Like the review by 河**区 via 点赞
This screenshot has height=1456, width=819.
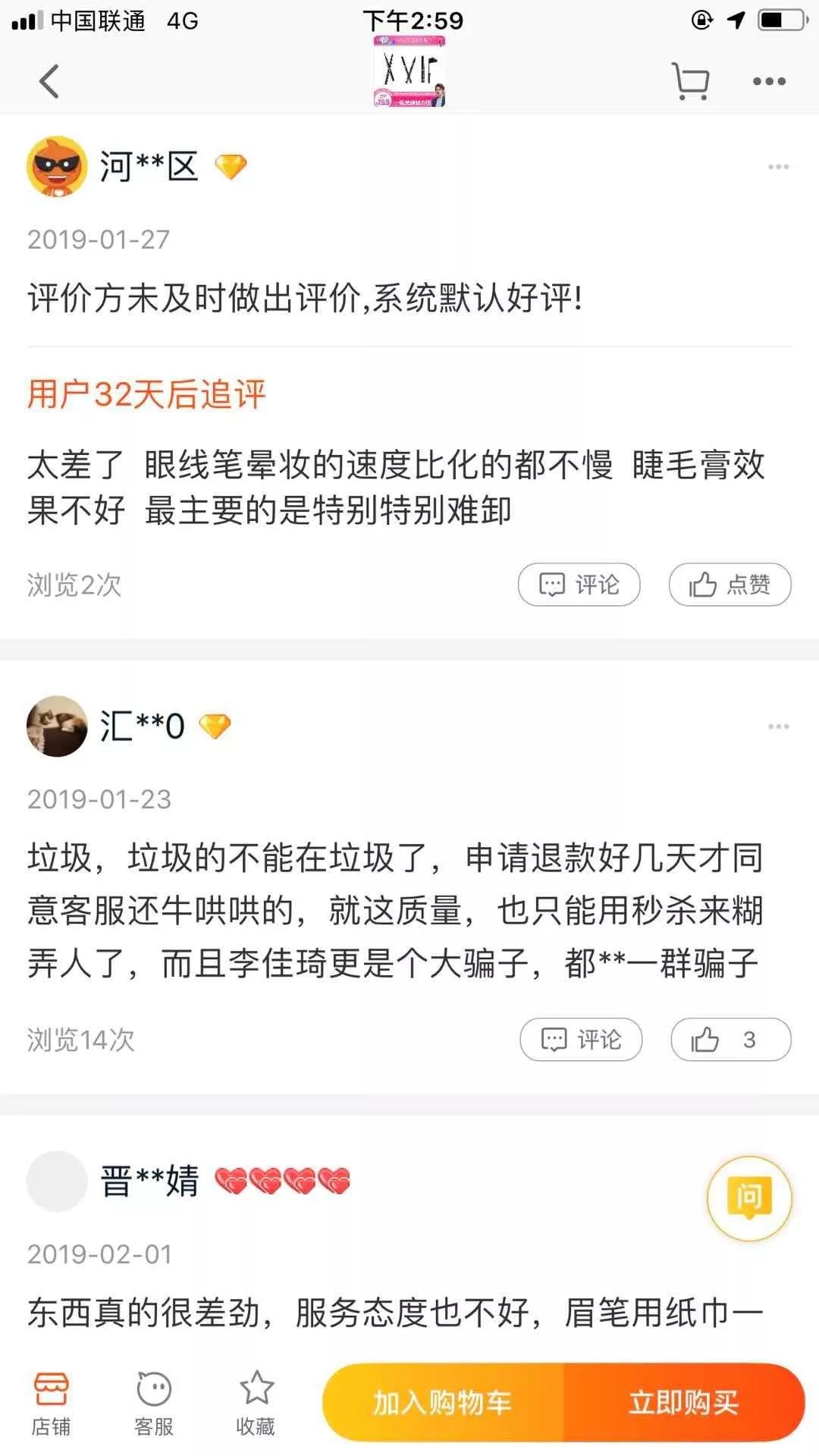point(728,584)
